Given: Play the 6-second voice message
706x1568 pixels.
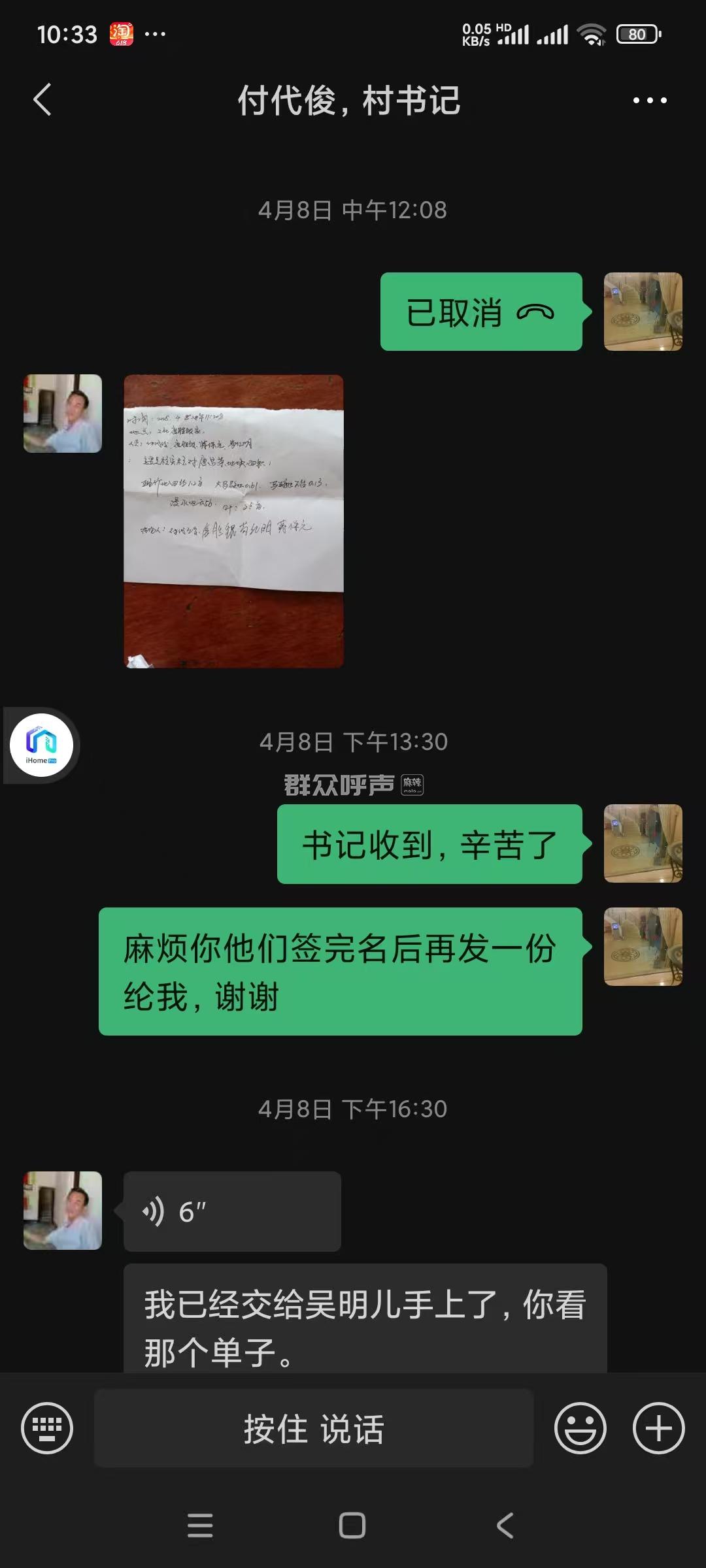Looking at the screenshot, I should pos(232,1211).
